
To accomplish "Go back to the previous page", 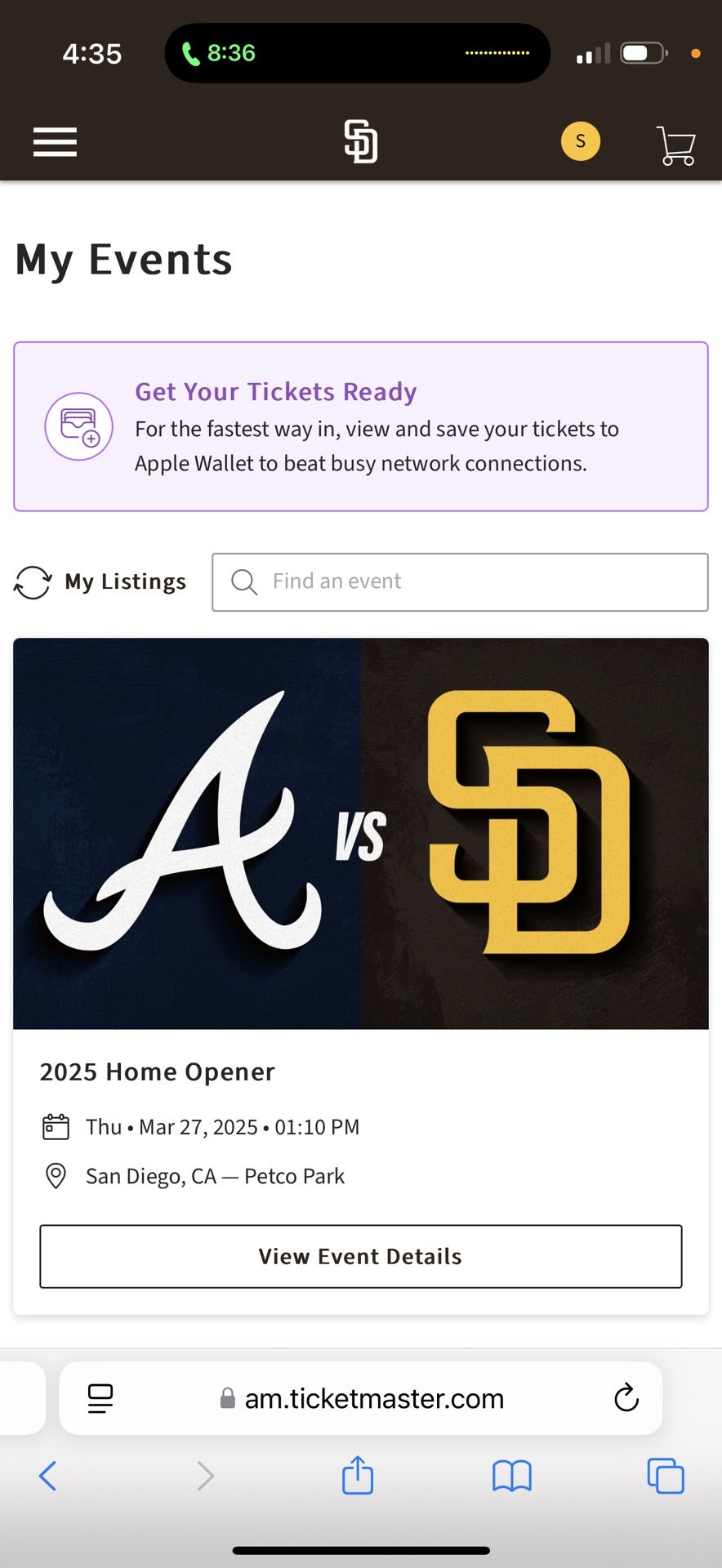I will [48, 1476].
